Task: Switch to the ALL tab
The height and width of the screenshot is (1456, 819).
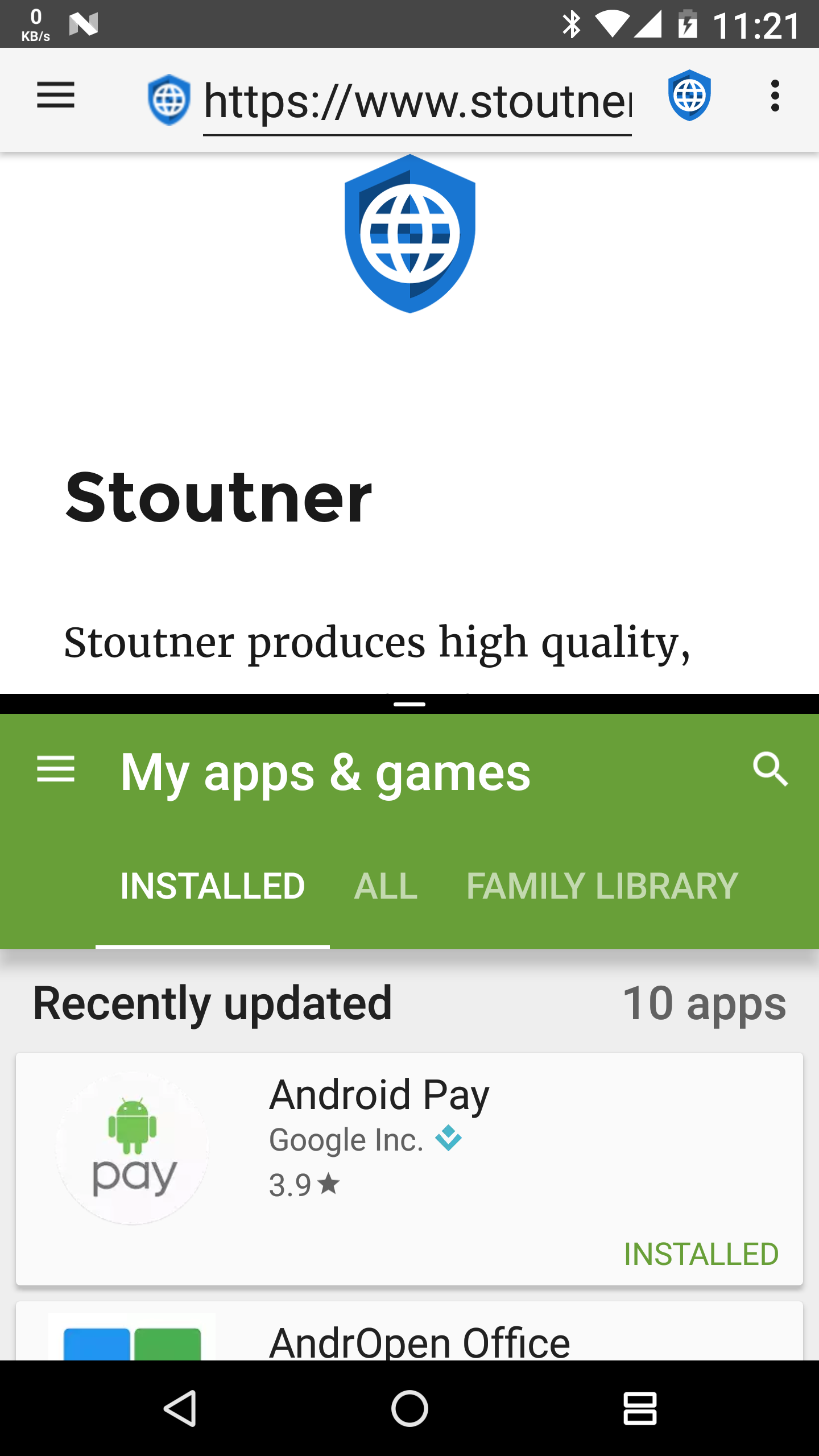Action: (386, 886)
